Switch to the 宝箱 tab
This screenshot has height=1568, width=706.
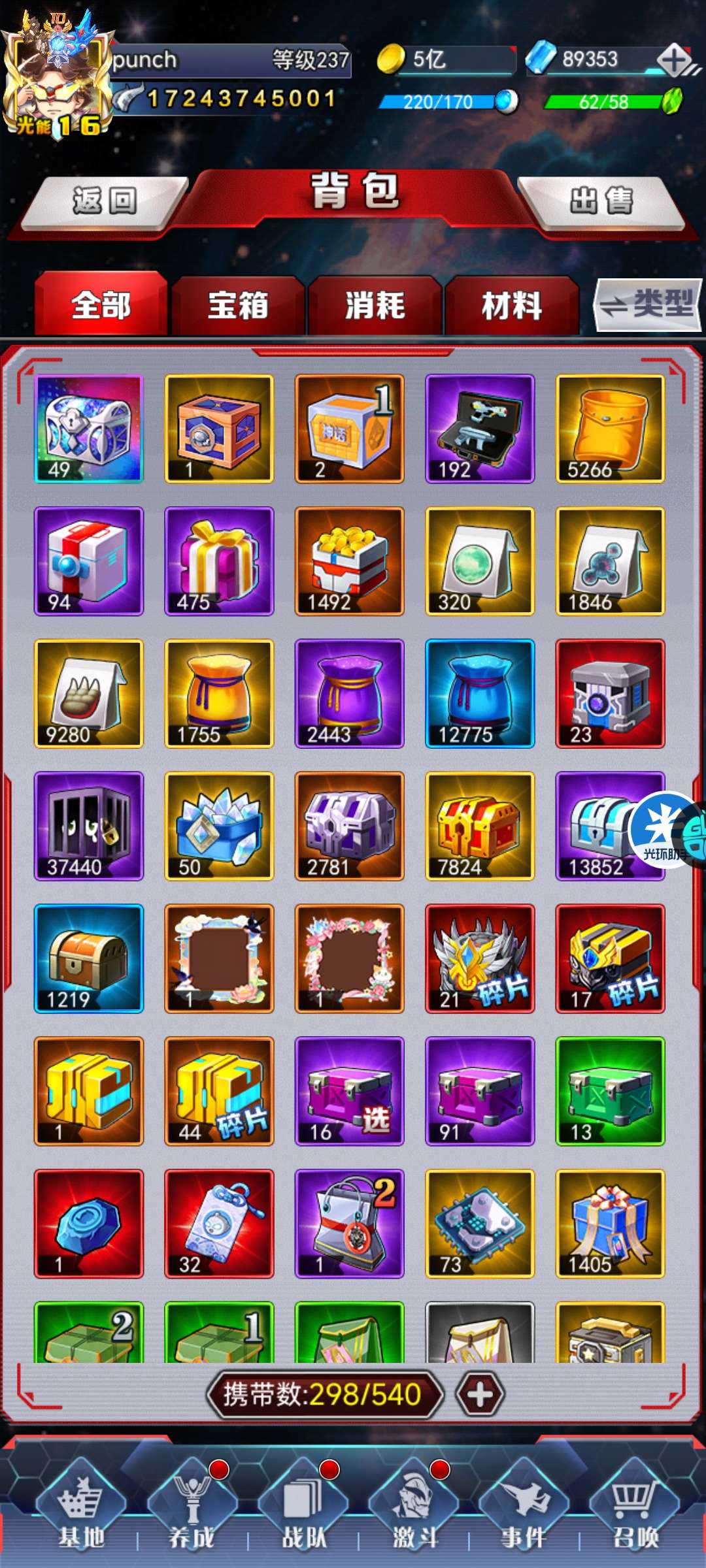click(x=237, y=305)
